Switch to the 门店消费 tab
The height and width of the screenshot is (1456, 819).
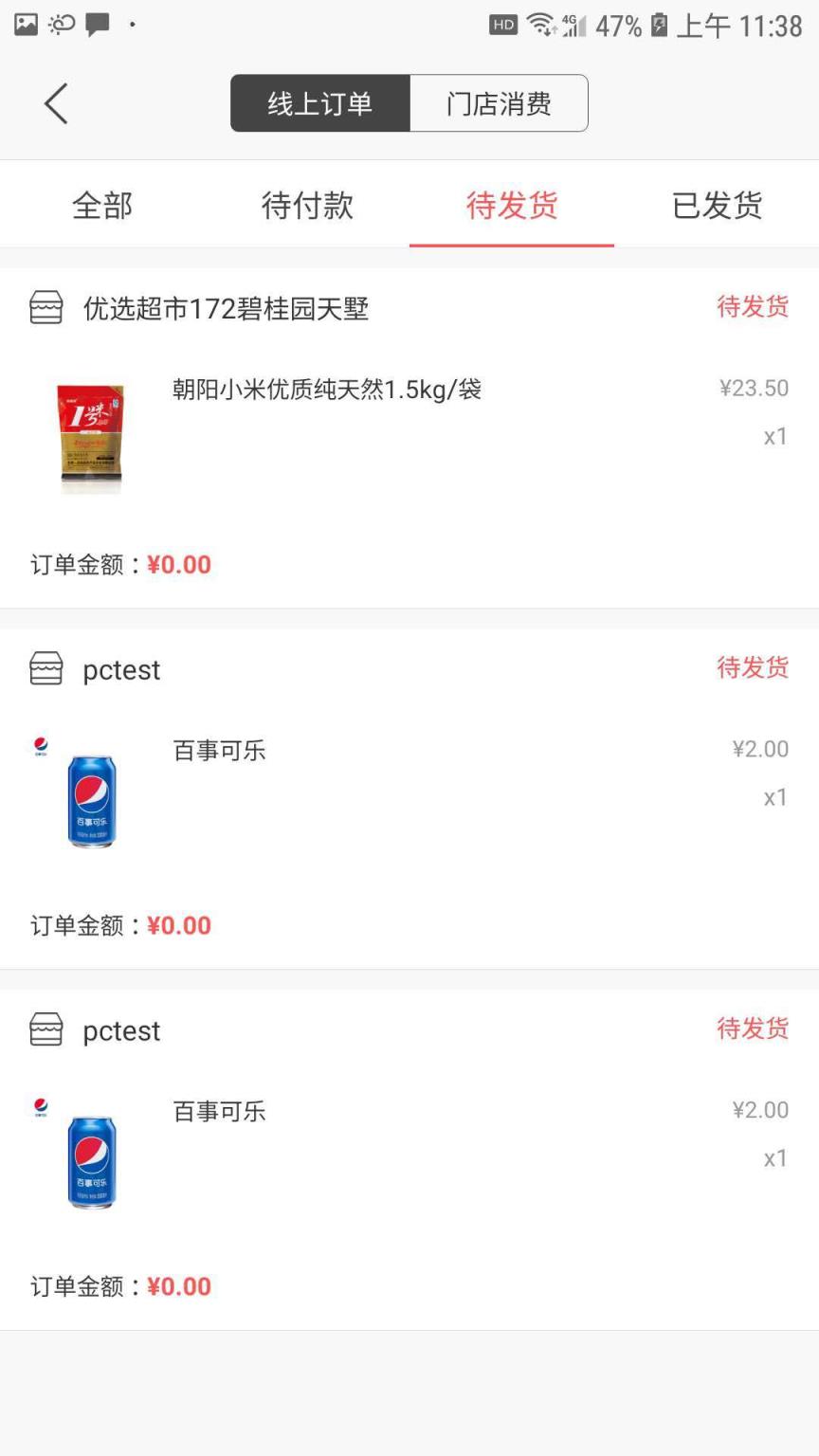pyautogui.click(x=499, y=103)
